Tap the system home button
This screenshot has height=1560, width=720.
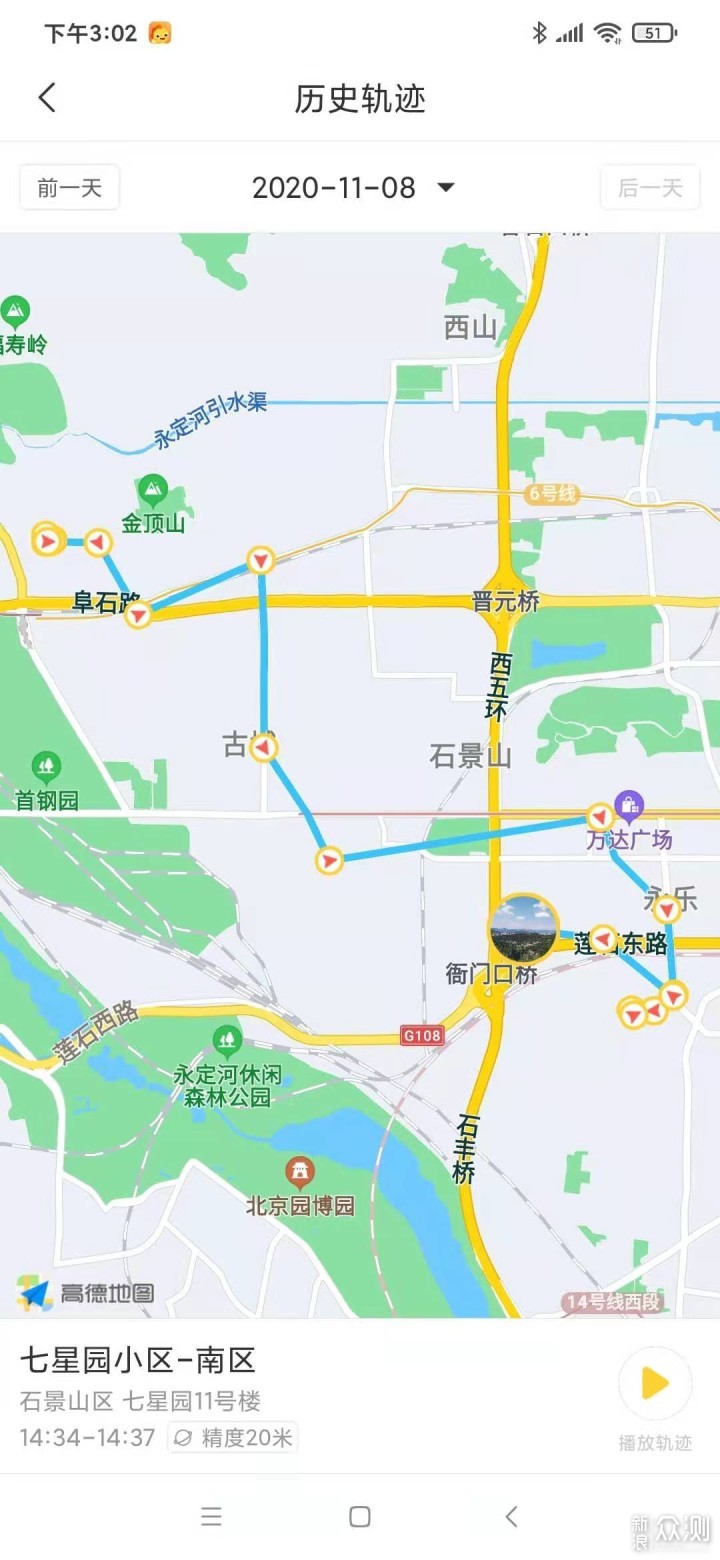point(360,1517)
